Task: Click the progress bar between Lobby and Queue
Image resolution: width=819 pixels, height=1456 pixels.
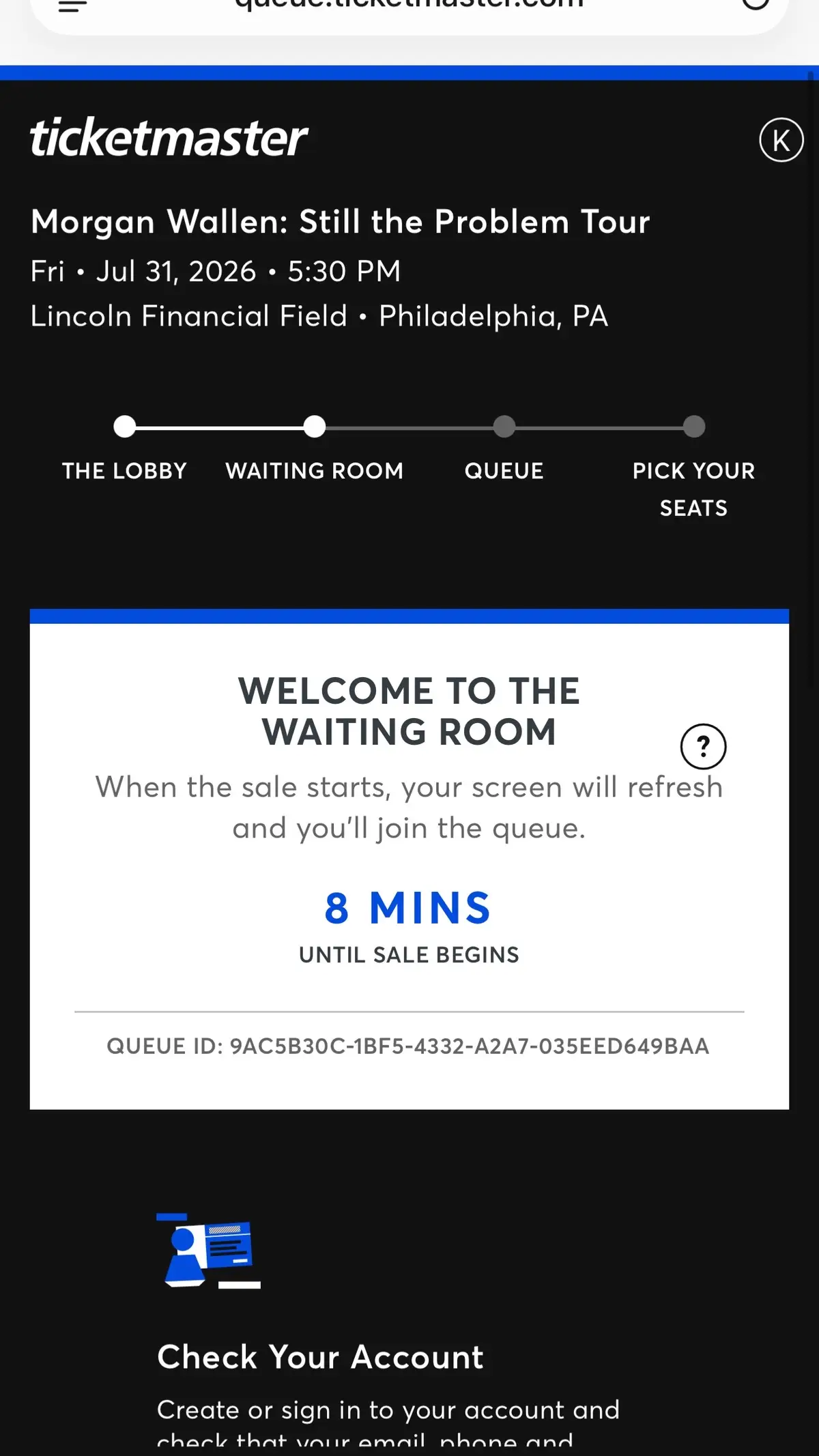Action: tap(409, 427)
